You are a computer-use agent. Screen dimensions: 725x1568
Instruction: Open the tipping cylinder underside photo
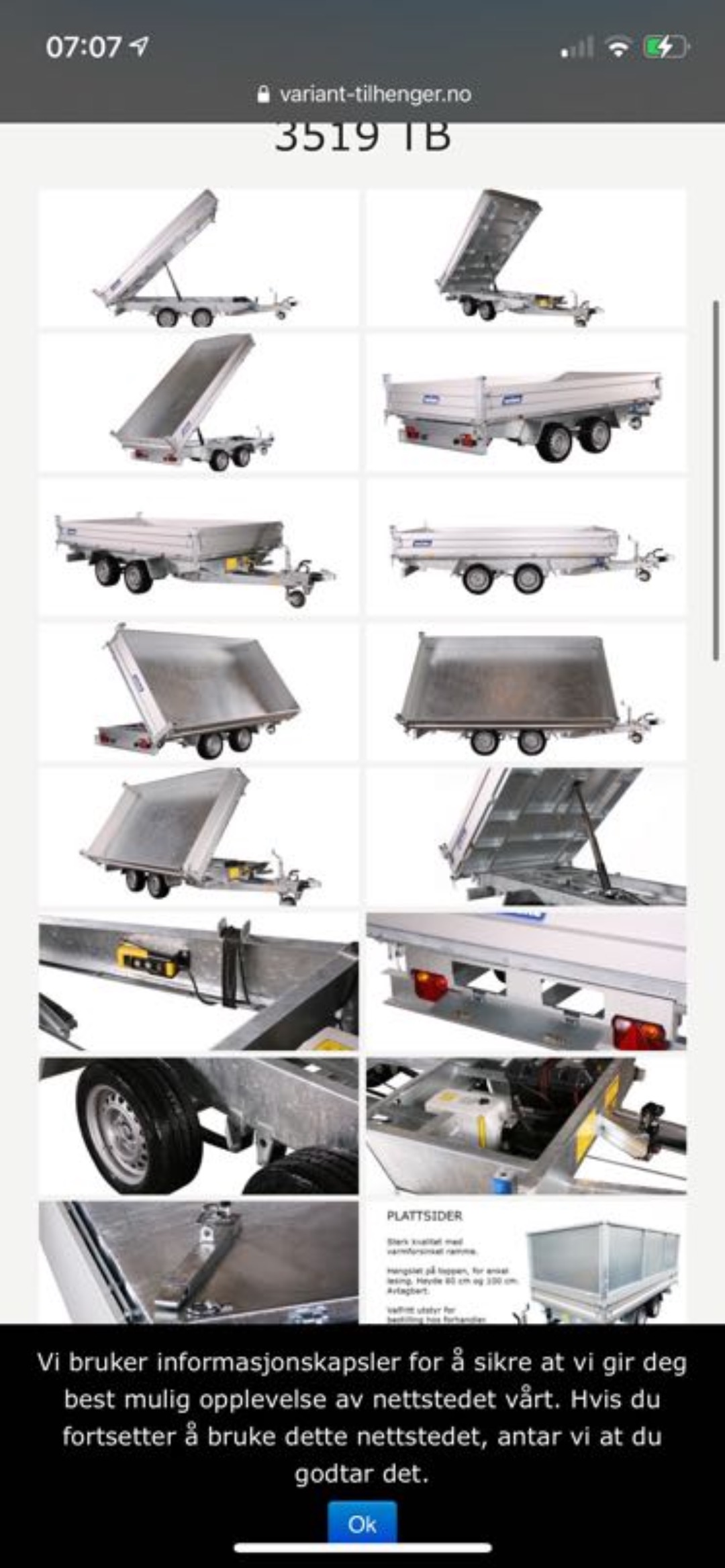(x=526, y=837)
